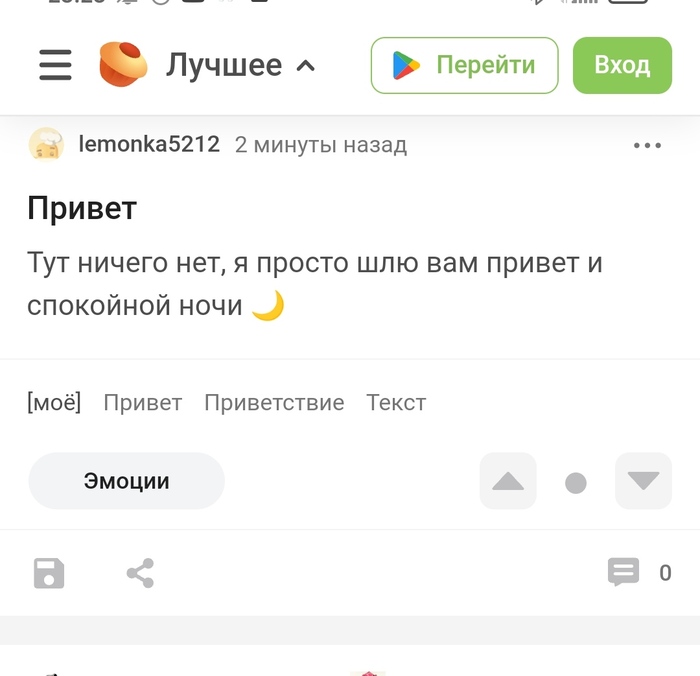Upvote the post with the up arrow
The image size is (700, 676).
coord(508,482)
